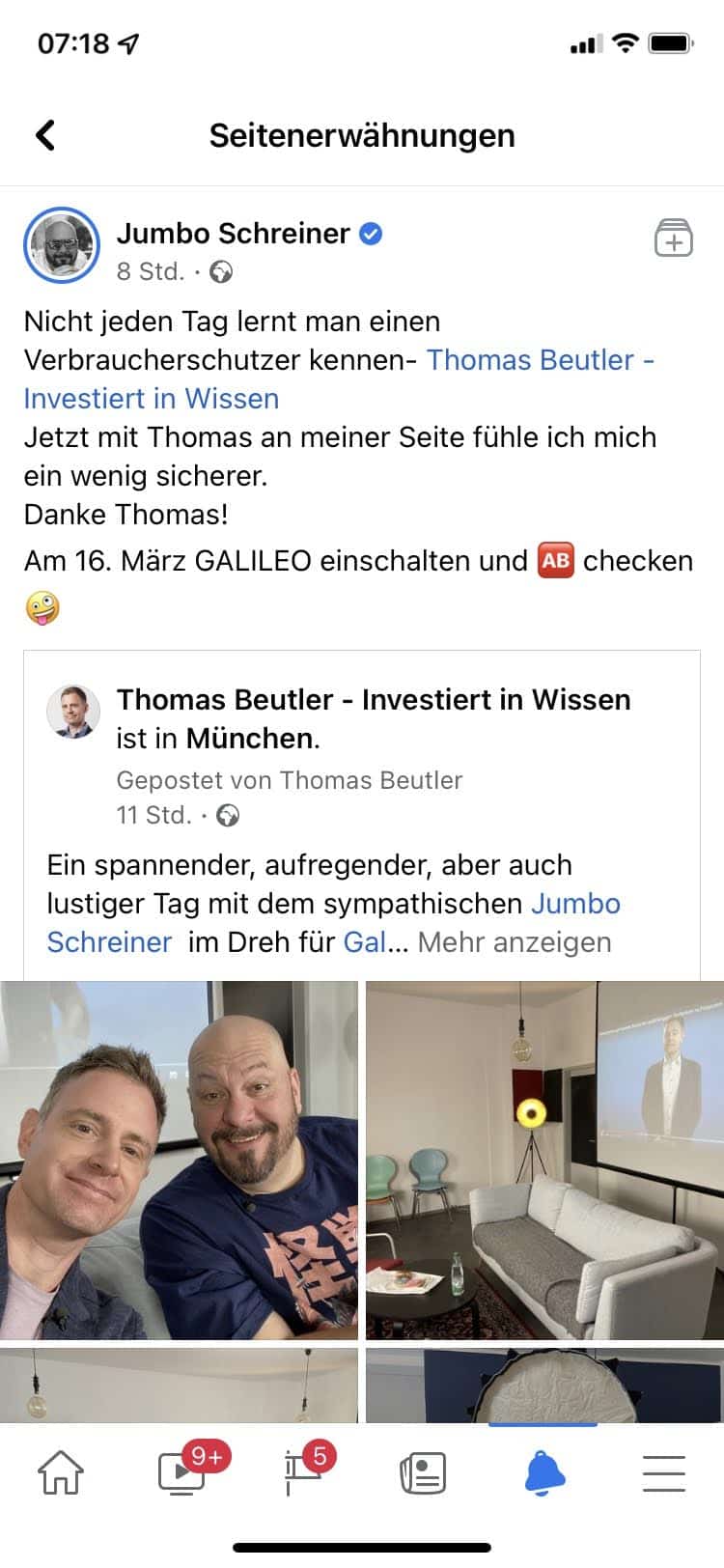Viewport: 724px width, 1568px height.
Task: Switch to the Watch video tab
Action: coord(183,1473)
